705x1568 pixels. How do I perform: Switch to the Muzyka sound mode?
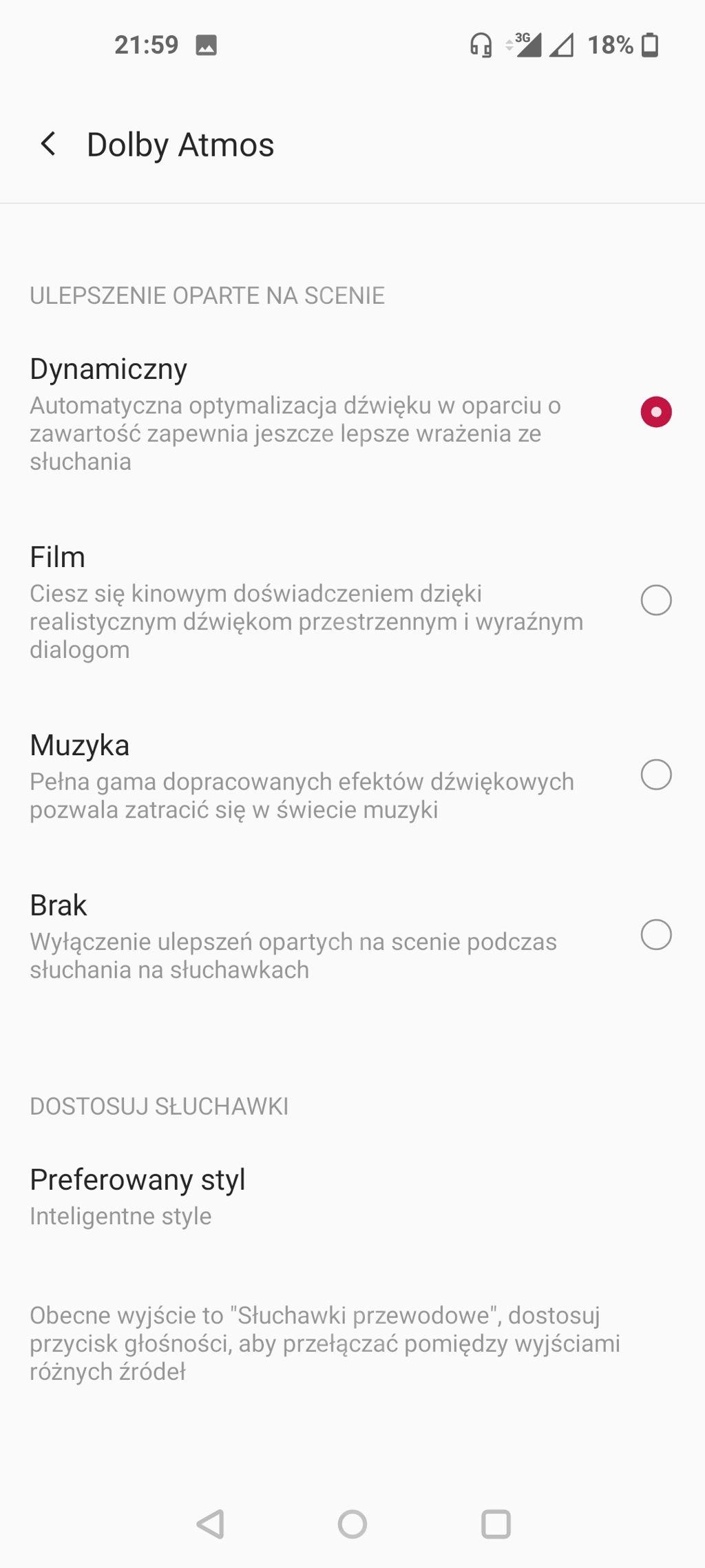tap(655, 774)
